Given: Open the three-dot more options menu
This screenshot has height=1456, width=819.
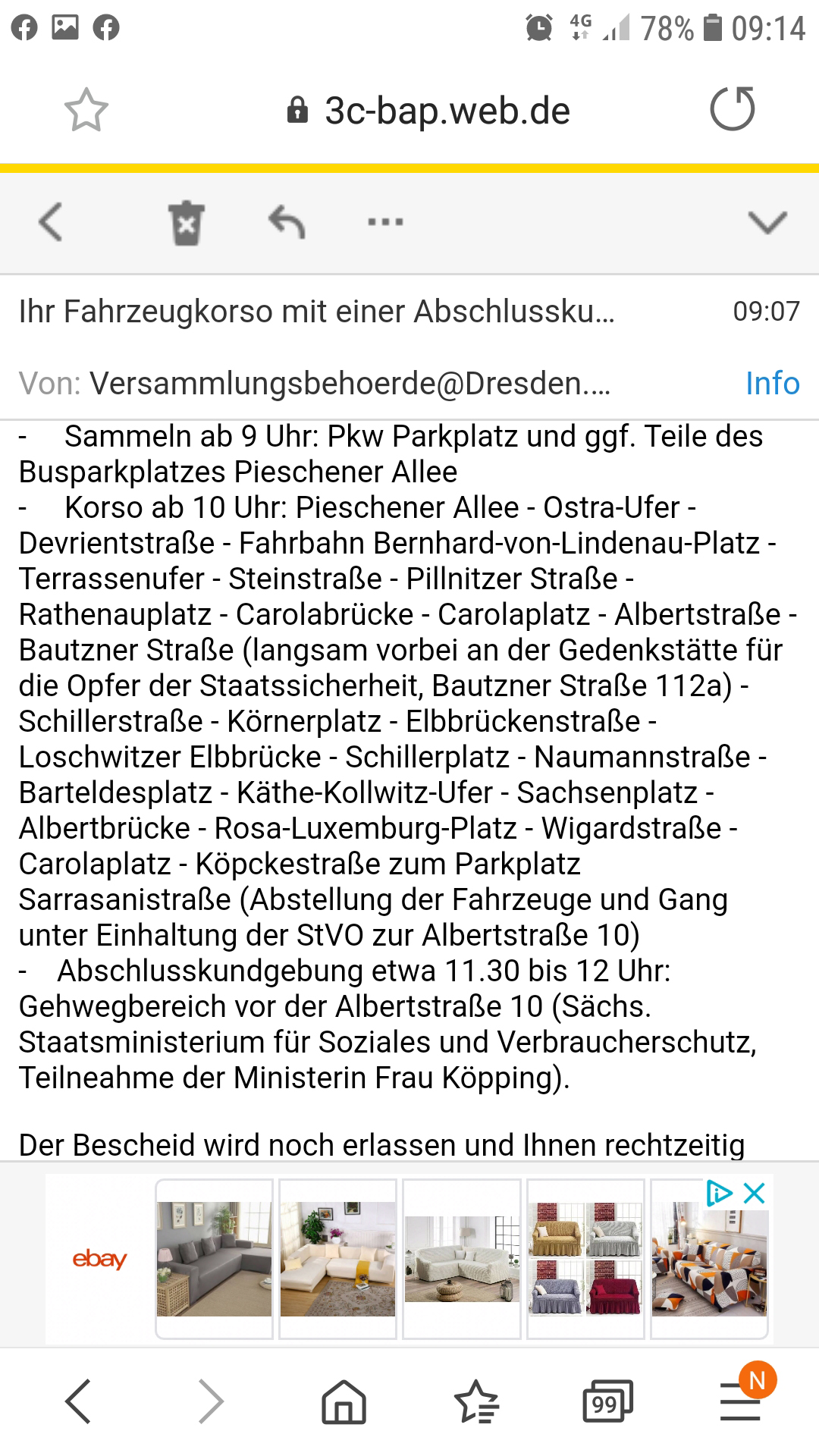Looking at the screenshot, I should click(x=385, y=222).
